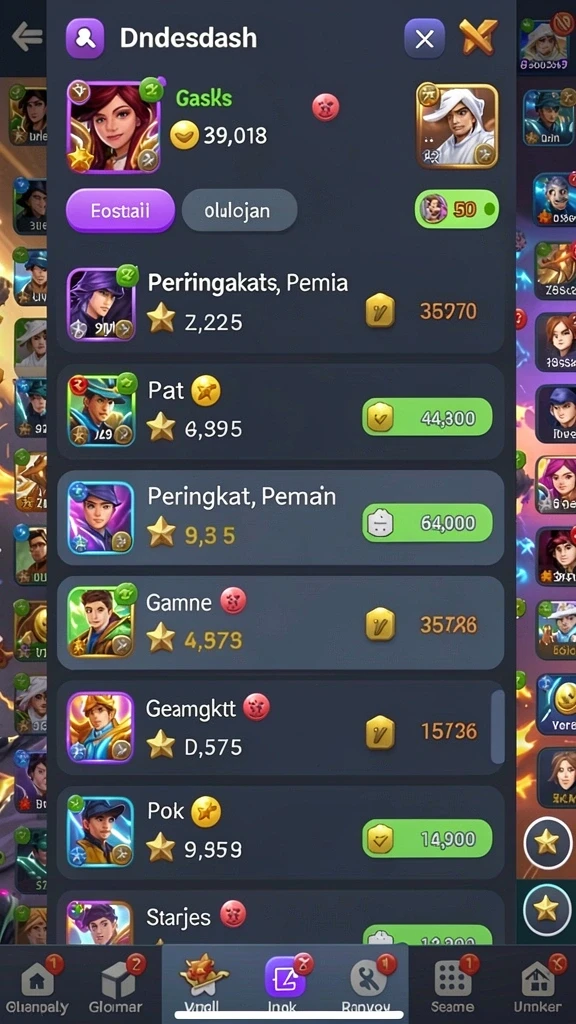Tap the green 50 badge button
This screenshot has width=576, height=1024.
click(x=456, y=210)
